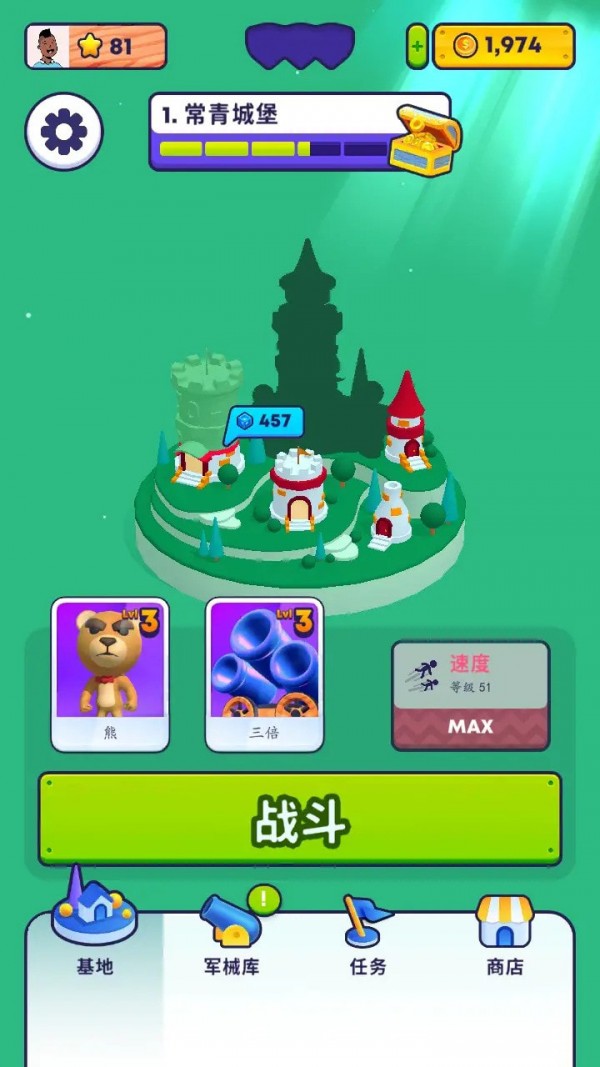Image resolution: width=600 pixels, height=1067 pixels.
Task: Open the player profile with 81 stars
Action: [96, 46]
